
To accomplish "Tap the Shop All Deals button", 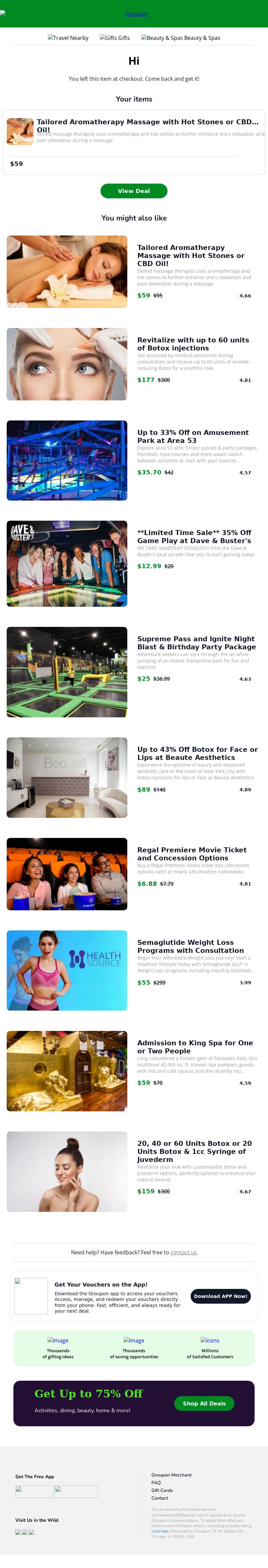I will click(x=204, y=1403).
